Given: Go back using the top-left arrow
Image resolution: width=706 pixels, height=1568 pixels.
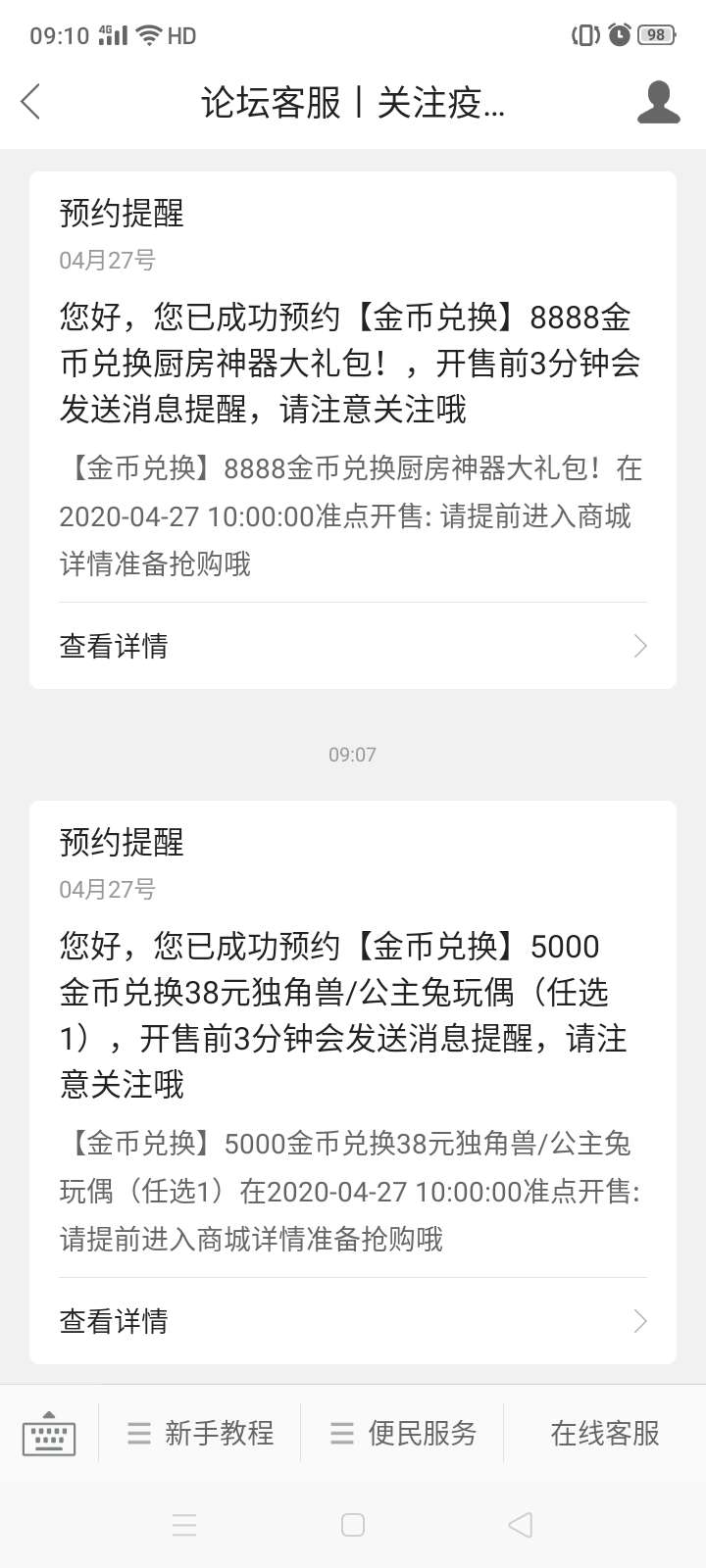Looking at the screenshot, I should click(31, 102).
